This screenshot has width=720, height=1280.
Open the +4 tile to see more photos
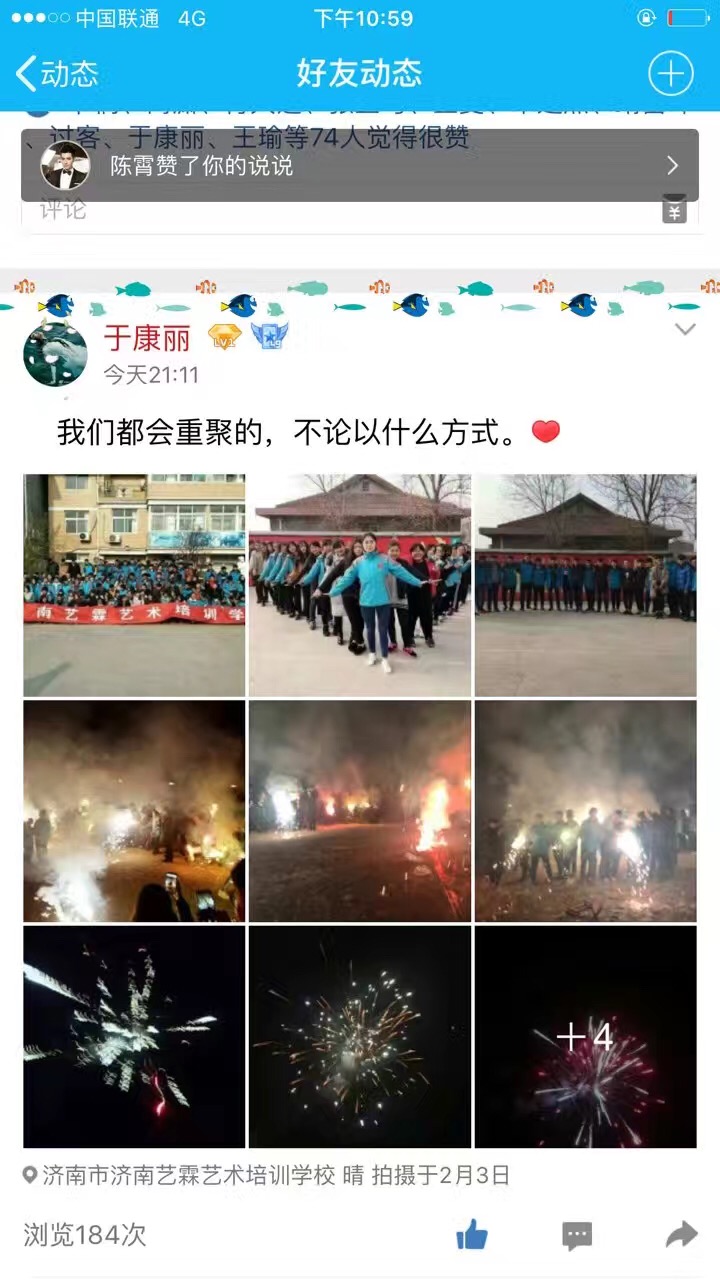585,1037
